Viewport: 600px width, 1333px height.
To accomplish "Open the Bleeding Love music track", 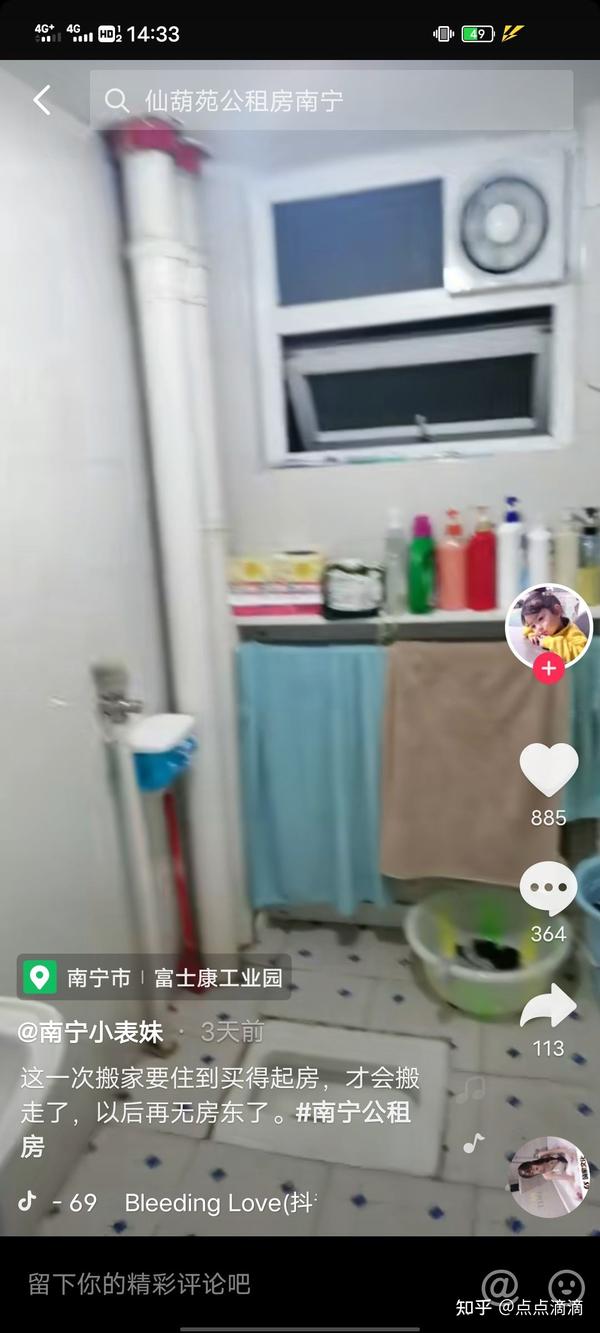I will (x=220, y=1203).
